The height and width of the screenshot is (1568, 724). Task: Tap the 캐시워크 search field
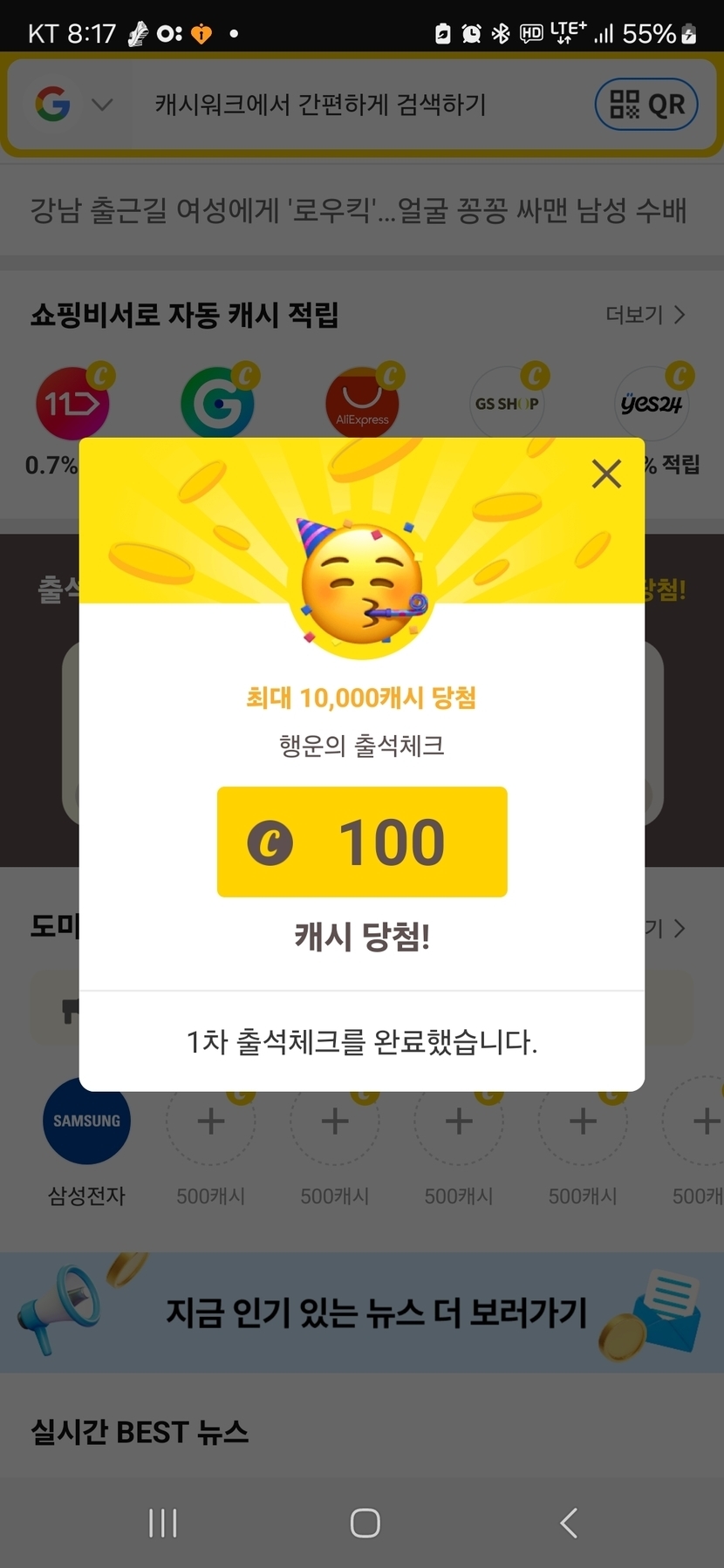click(x=349, y=105)
